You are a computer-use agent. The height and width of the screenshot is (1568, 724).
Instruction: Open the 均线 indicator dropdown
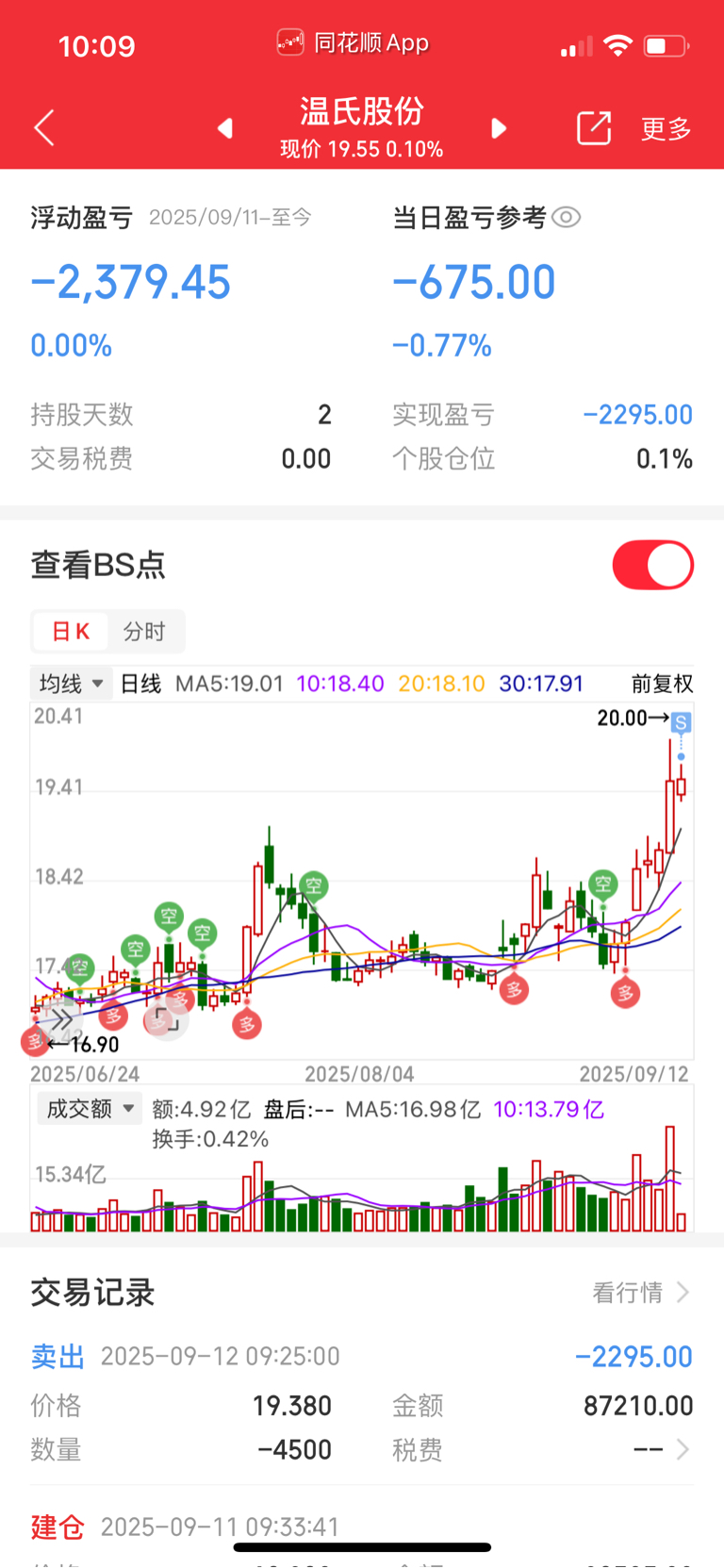[x=72, y=684]
